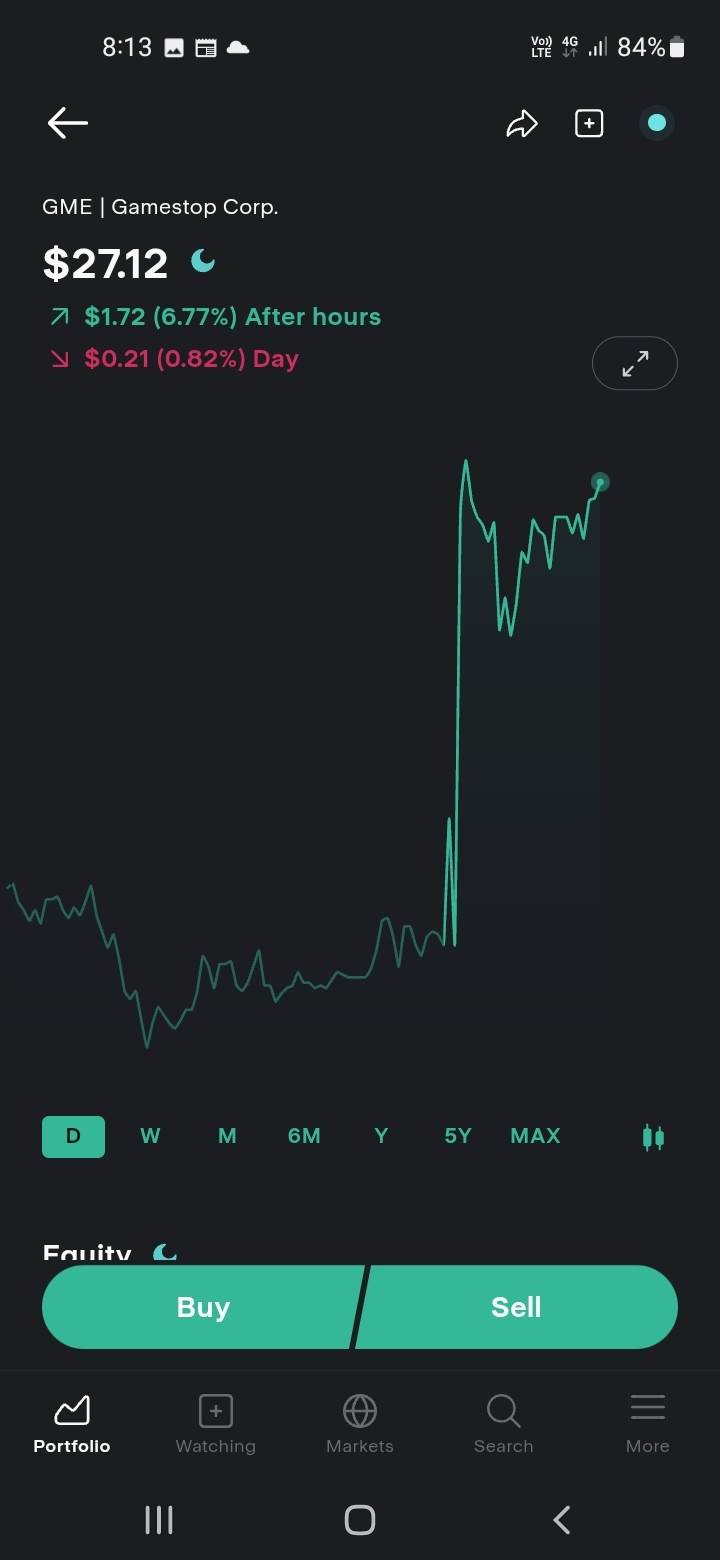The height and width of the screenshot is (1560, 720).
Task: Go to the Markets tab
Action: [360, 1424]
